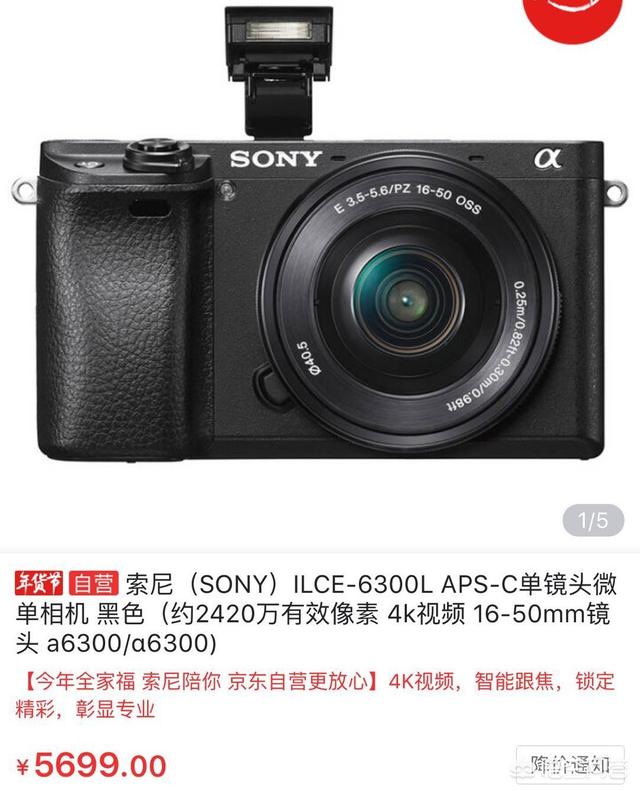Tap the 降价通知 price drop alert button
The width and height of the screenshot is (640, 791).
tap(570, 766)
